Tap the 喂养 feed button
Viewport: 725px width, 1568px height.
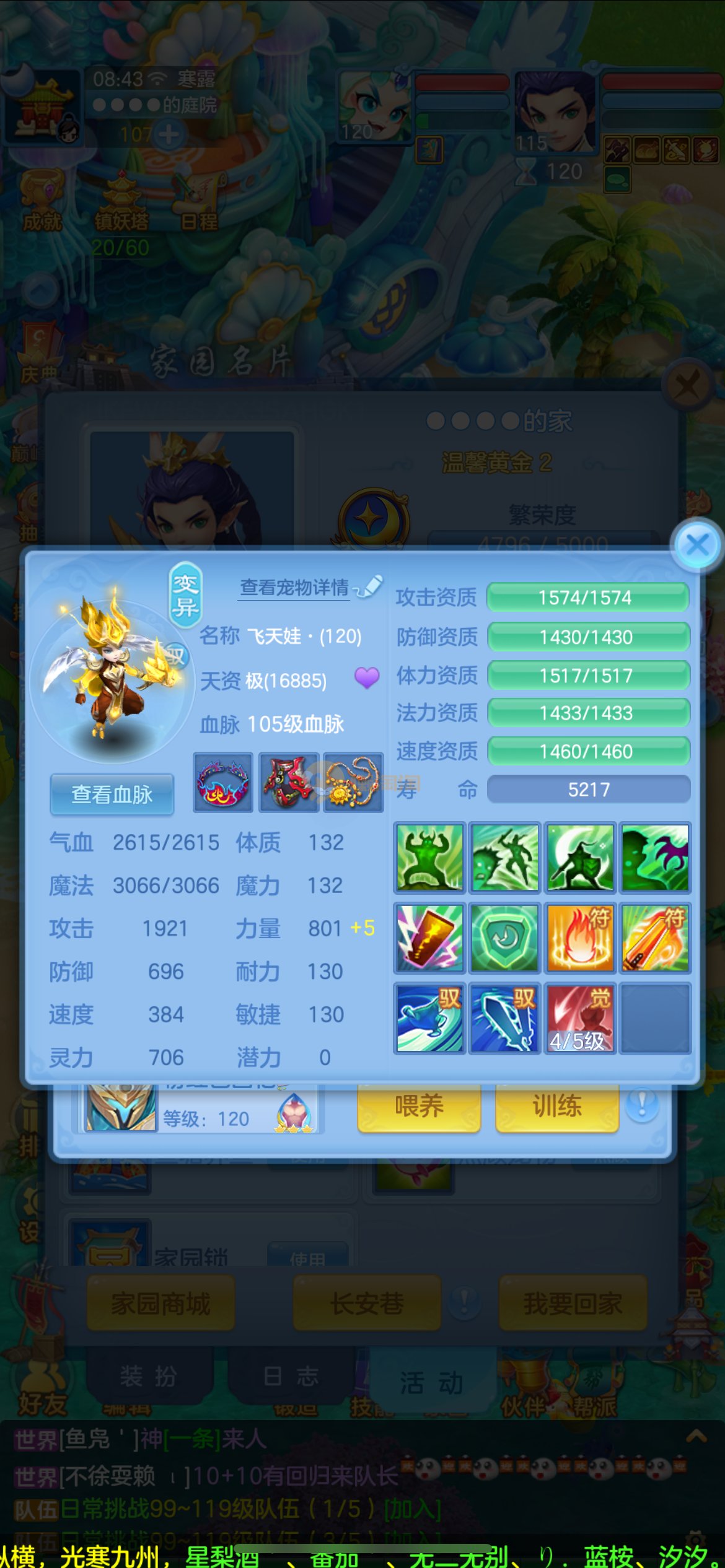click(419, 1106)
